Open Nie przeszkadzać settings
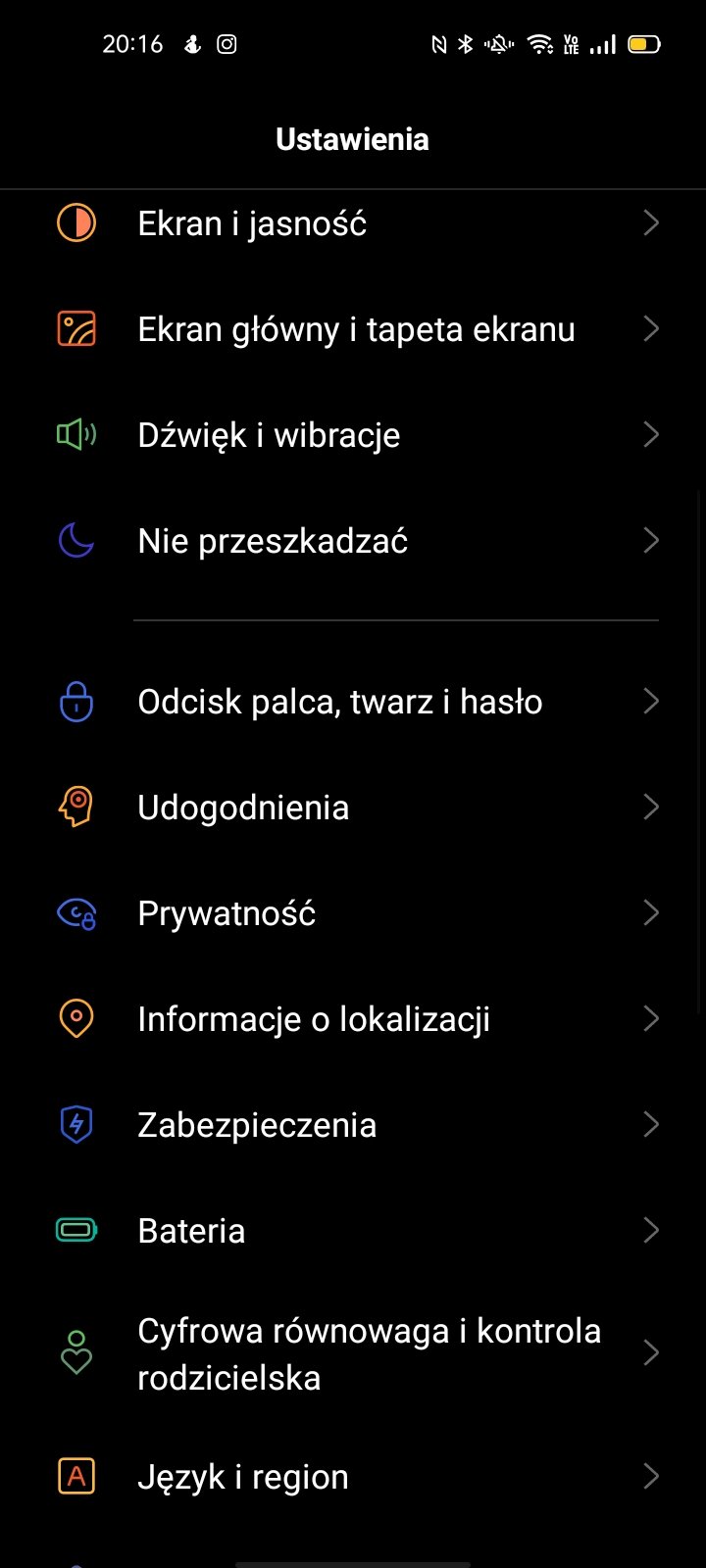 353,541
